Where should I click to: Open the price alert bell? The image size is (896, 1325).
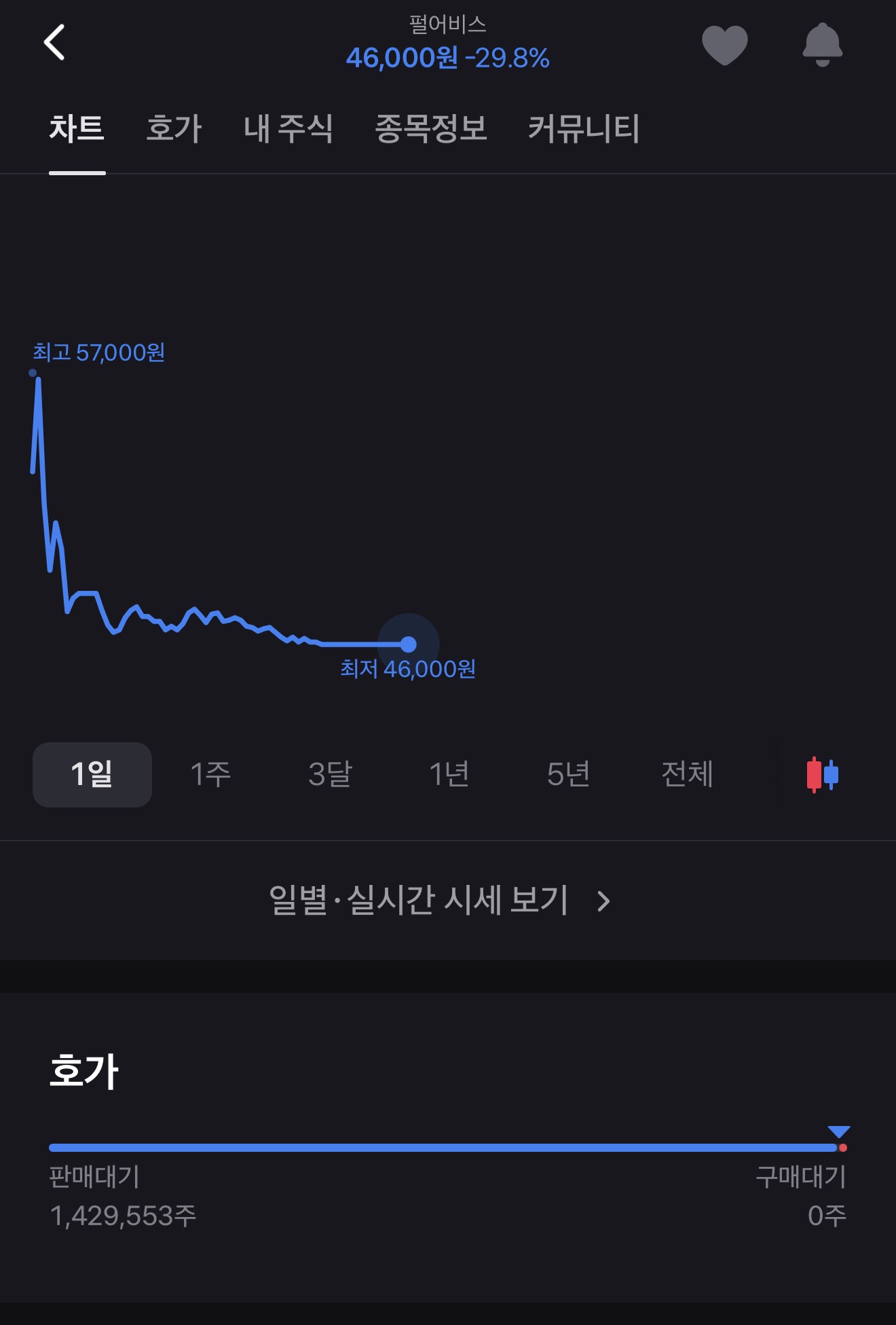822,45
